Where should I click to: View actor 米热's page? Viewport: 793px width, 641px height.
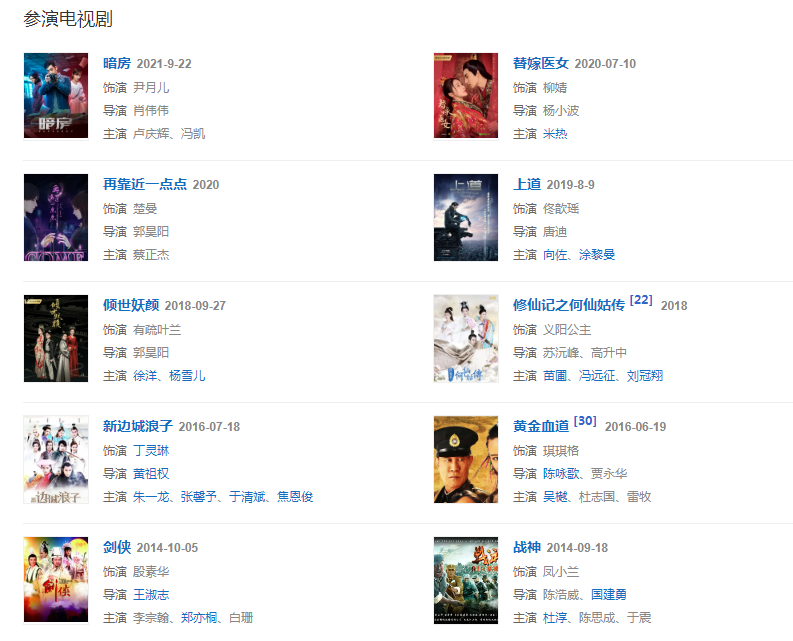(555, 133)
